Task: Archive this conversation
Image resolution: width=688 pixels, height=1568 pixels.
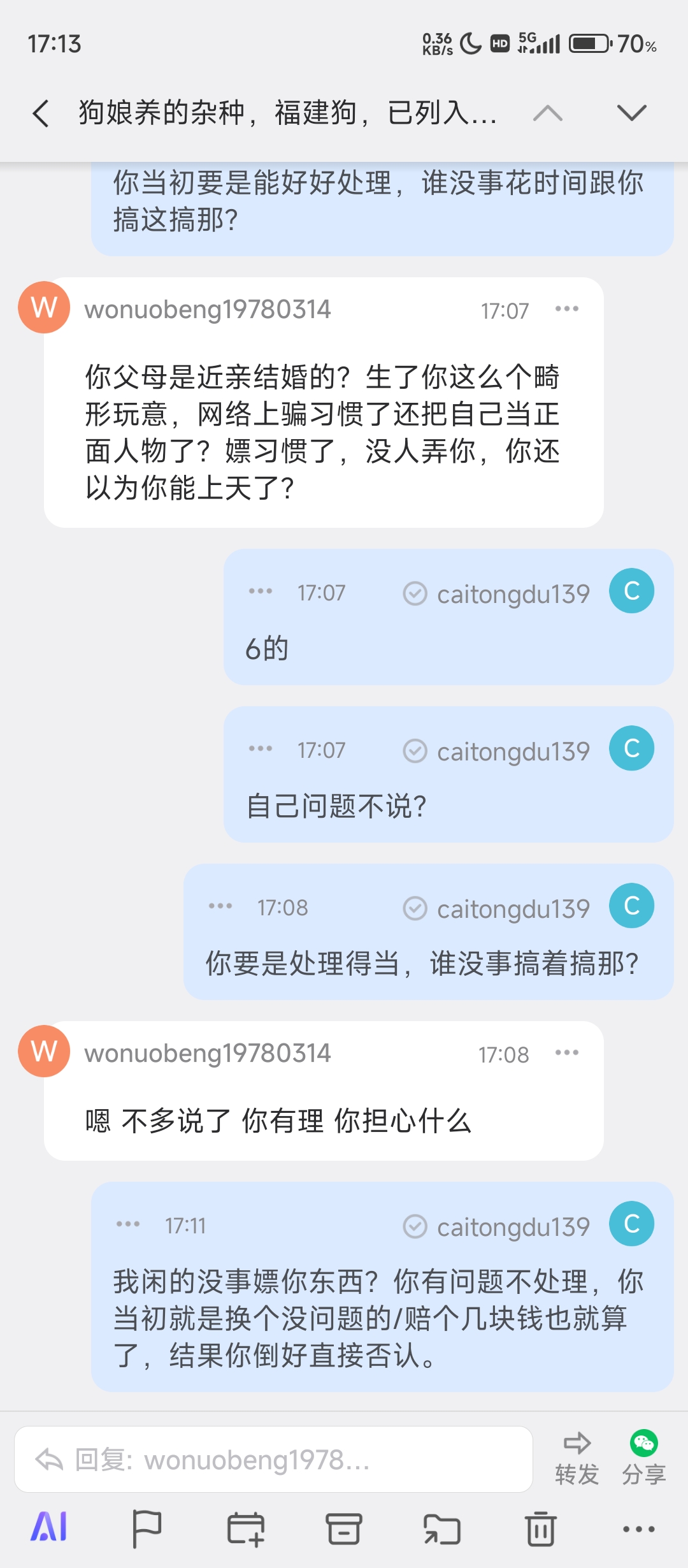Action: pos(344,1525)
